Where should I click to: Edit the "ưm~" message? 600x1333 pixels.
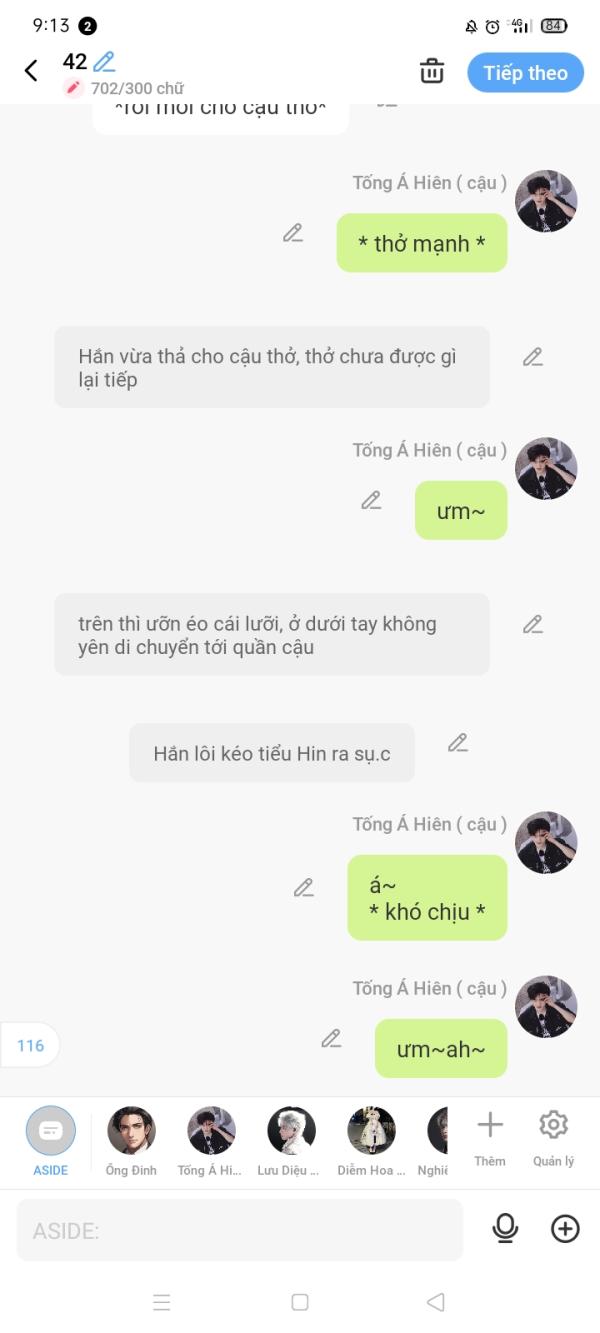371,500
